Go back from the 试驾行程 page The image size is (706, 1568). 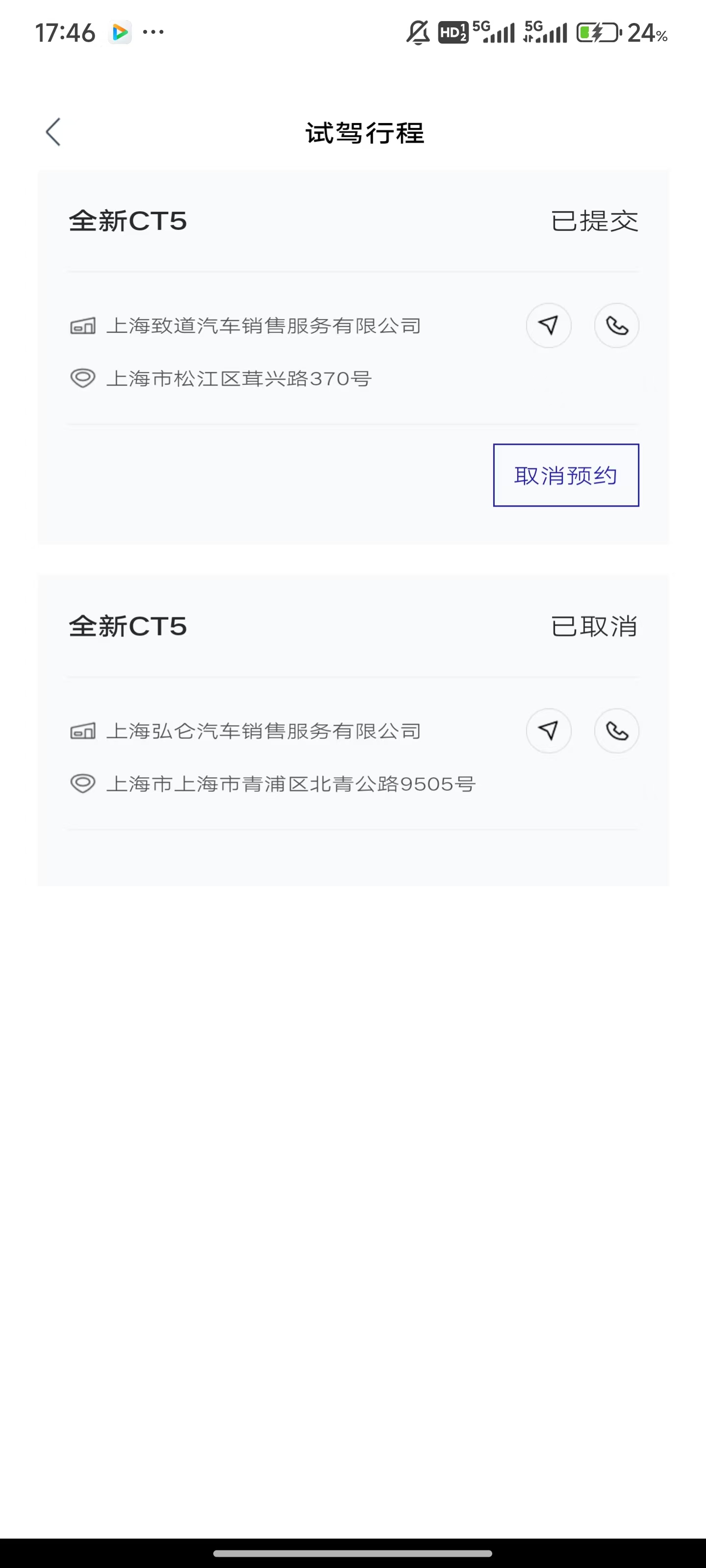point(53,132)
